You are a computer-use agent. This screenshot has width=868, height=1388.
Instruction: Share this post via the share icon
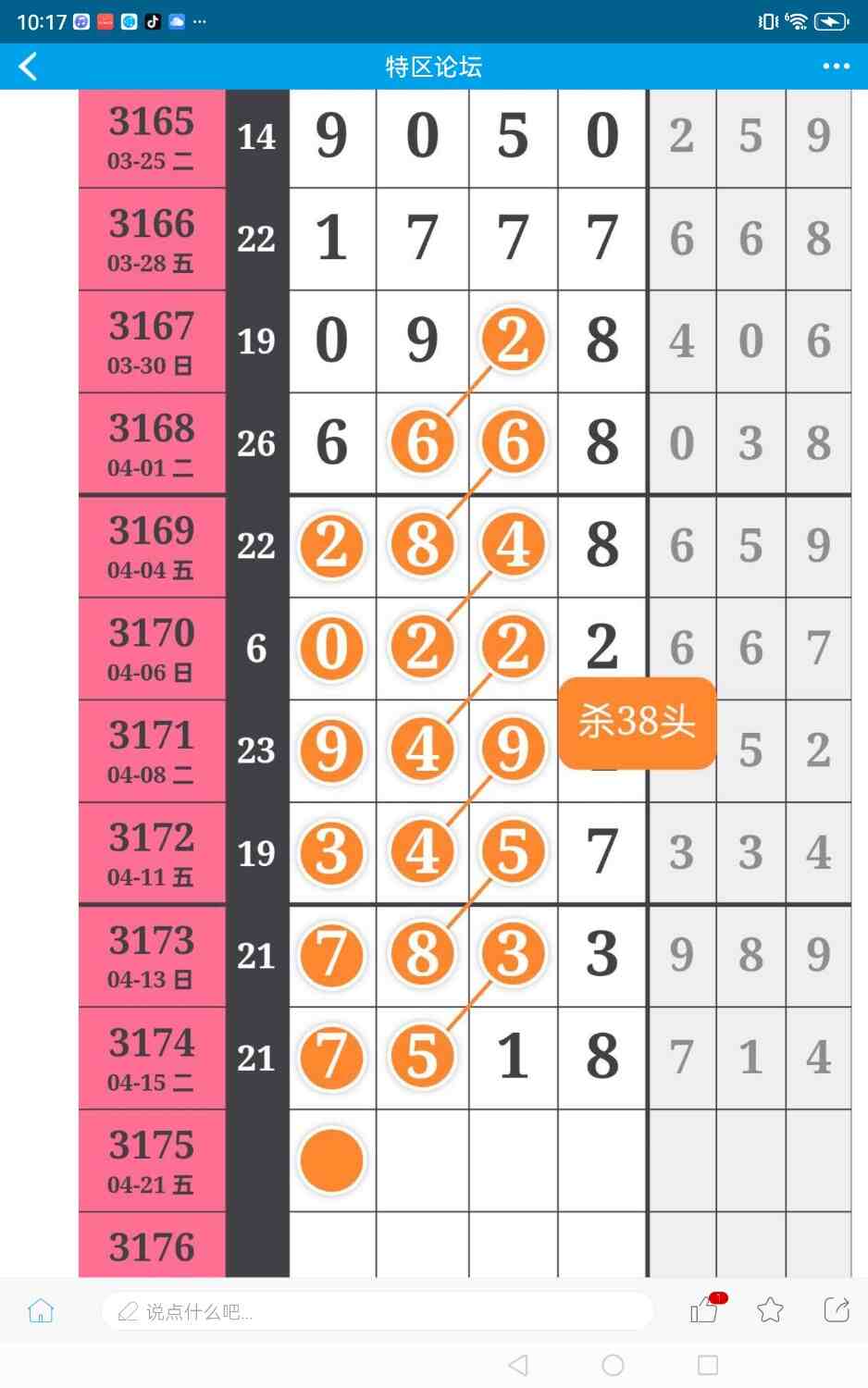point(837,1309)
